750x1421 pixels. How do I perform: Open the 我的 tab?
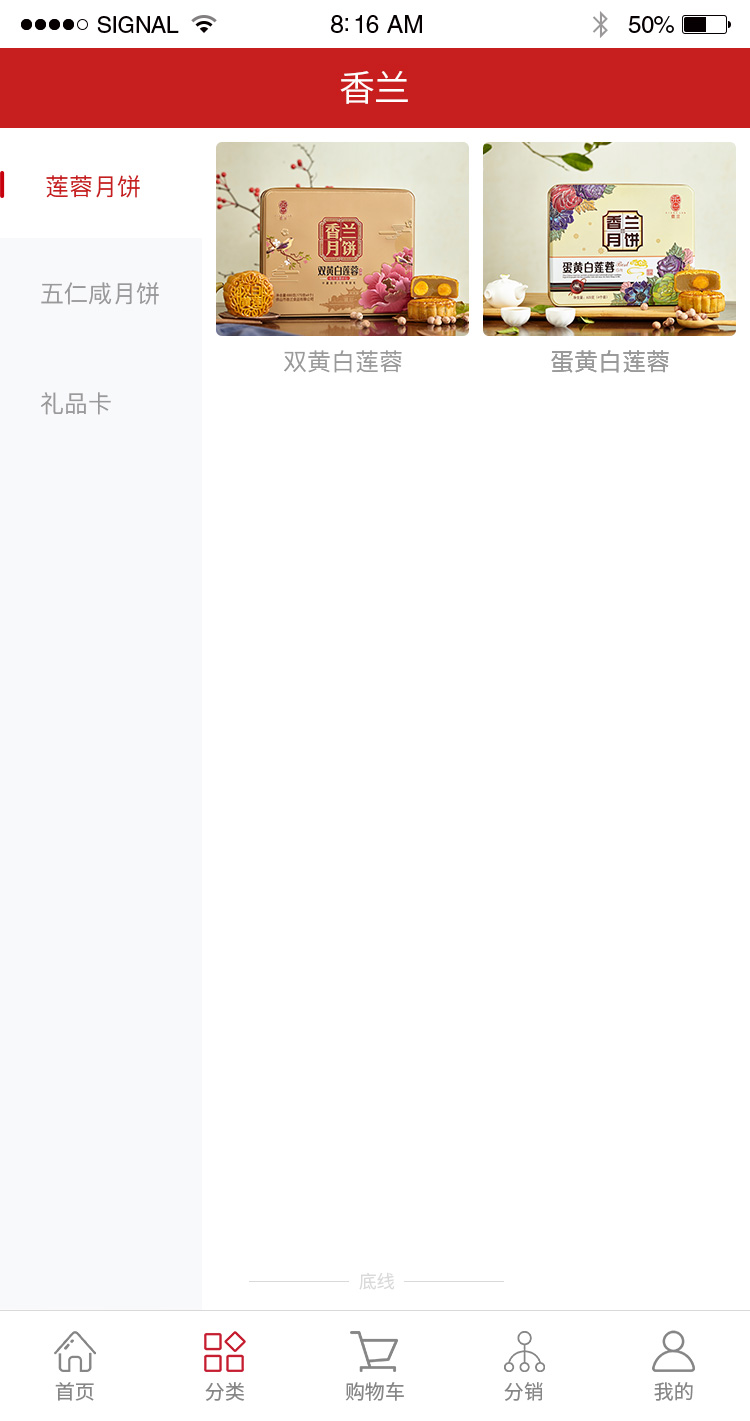coord(673,1365)
